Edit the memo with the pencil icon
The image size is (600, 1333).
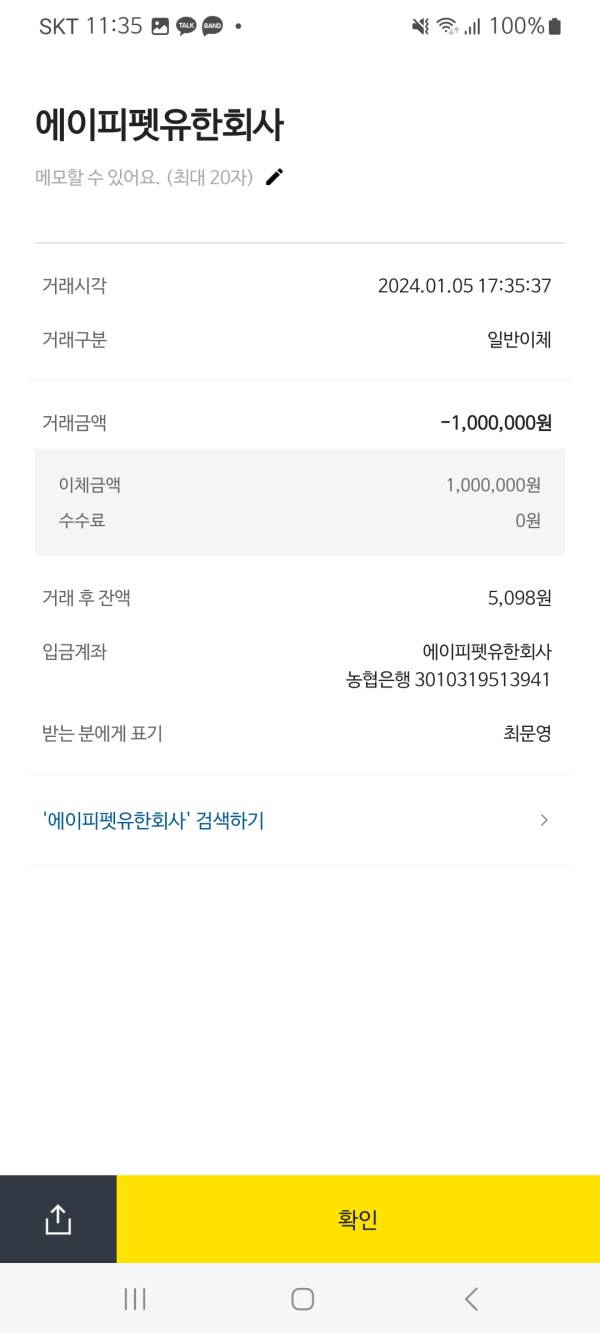275,177
